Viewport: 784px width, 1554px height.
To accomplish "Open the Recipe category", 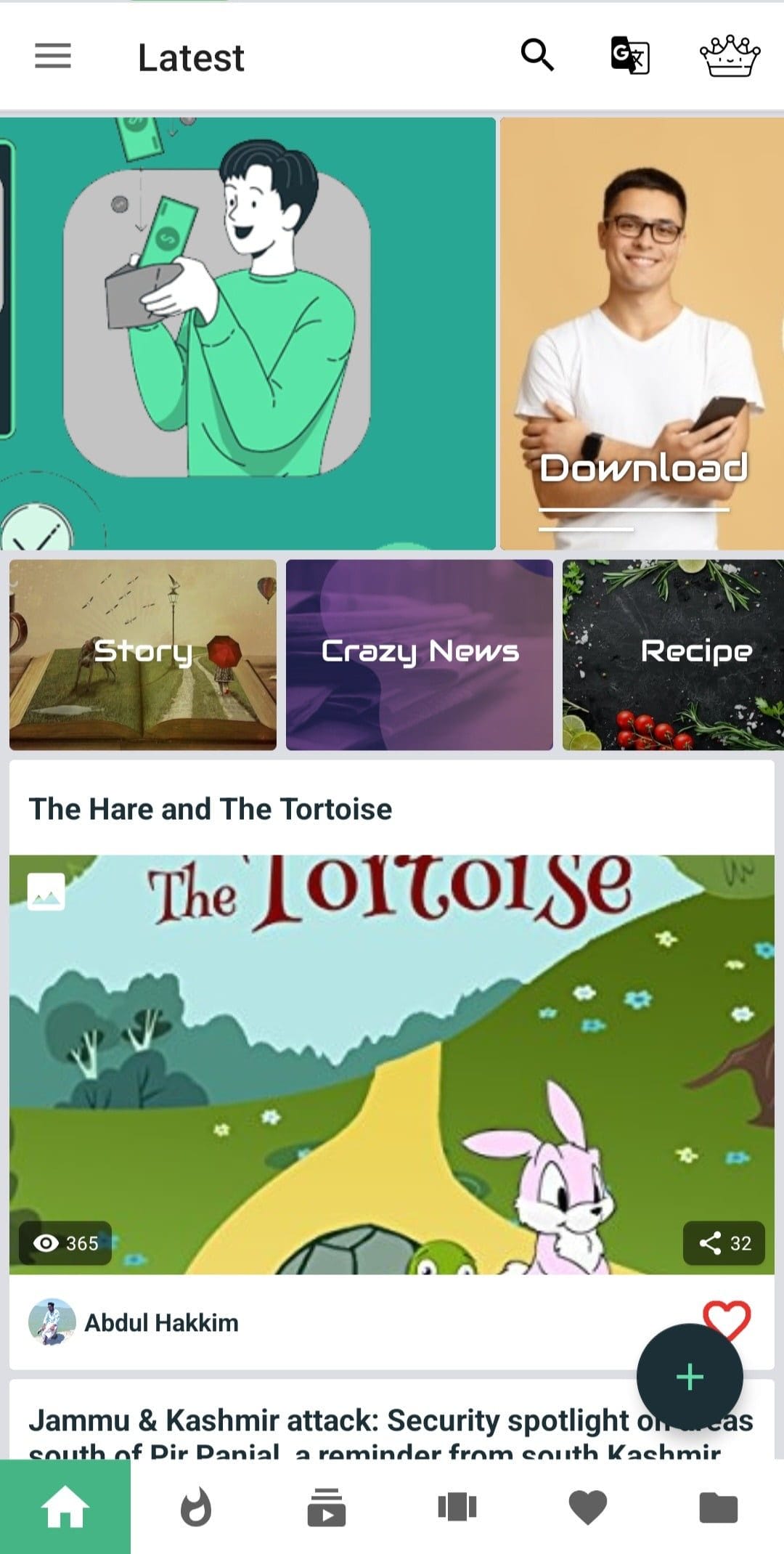I will click(673, 654).
